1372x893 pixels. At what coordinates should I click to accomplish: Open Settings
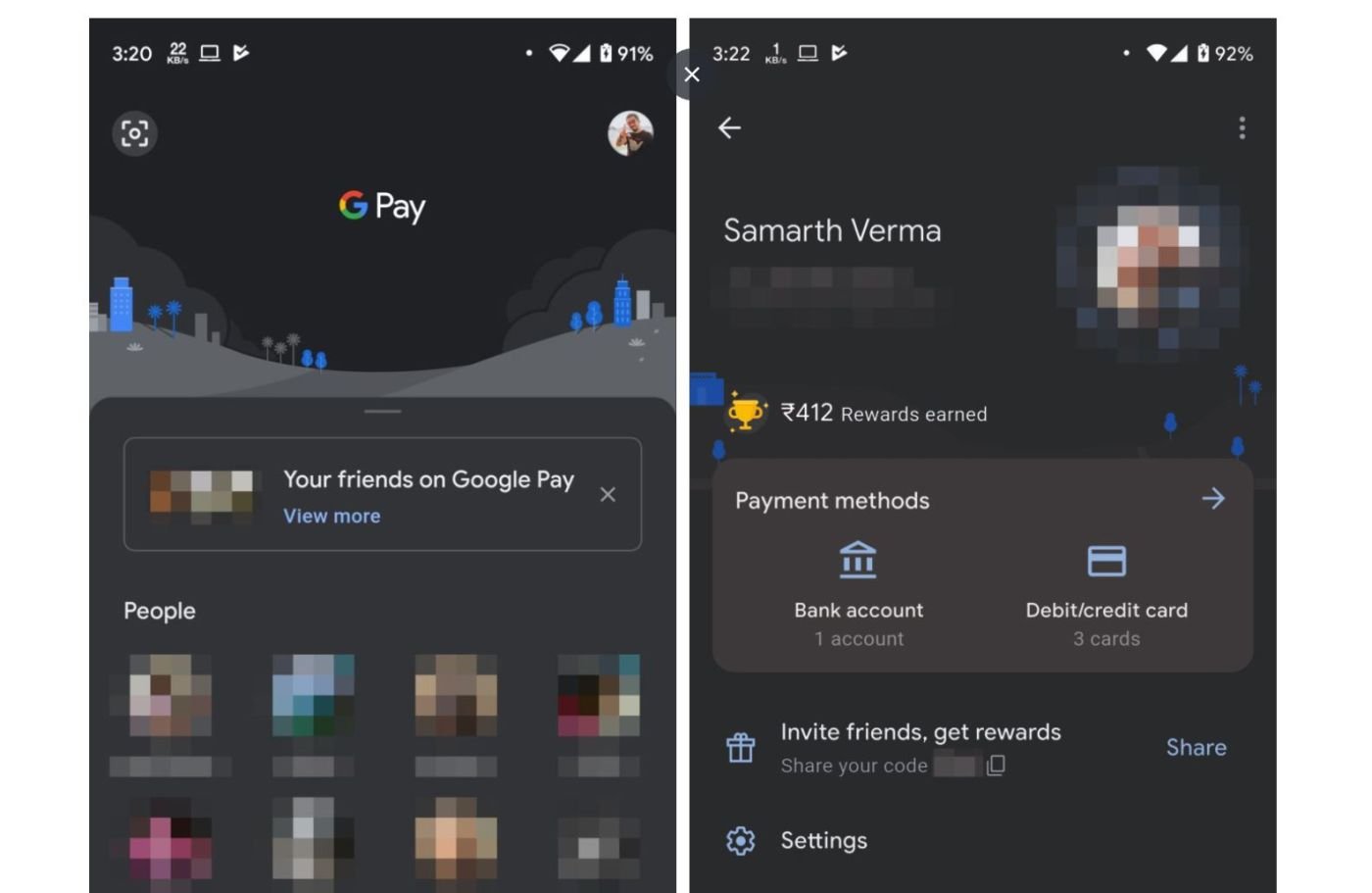coord(823,840)
